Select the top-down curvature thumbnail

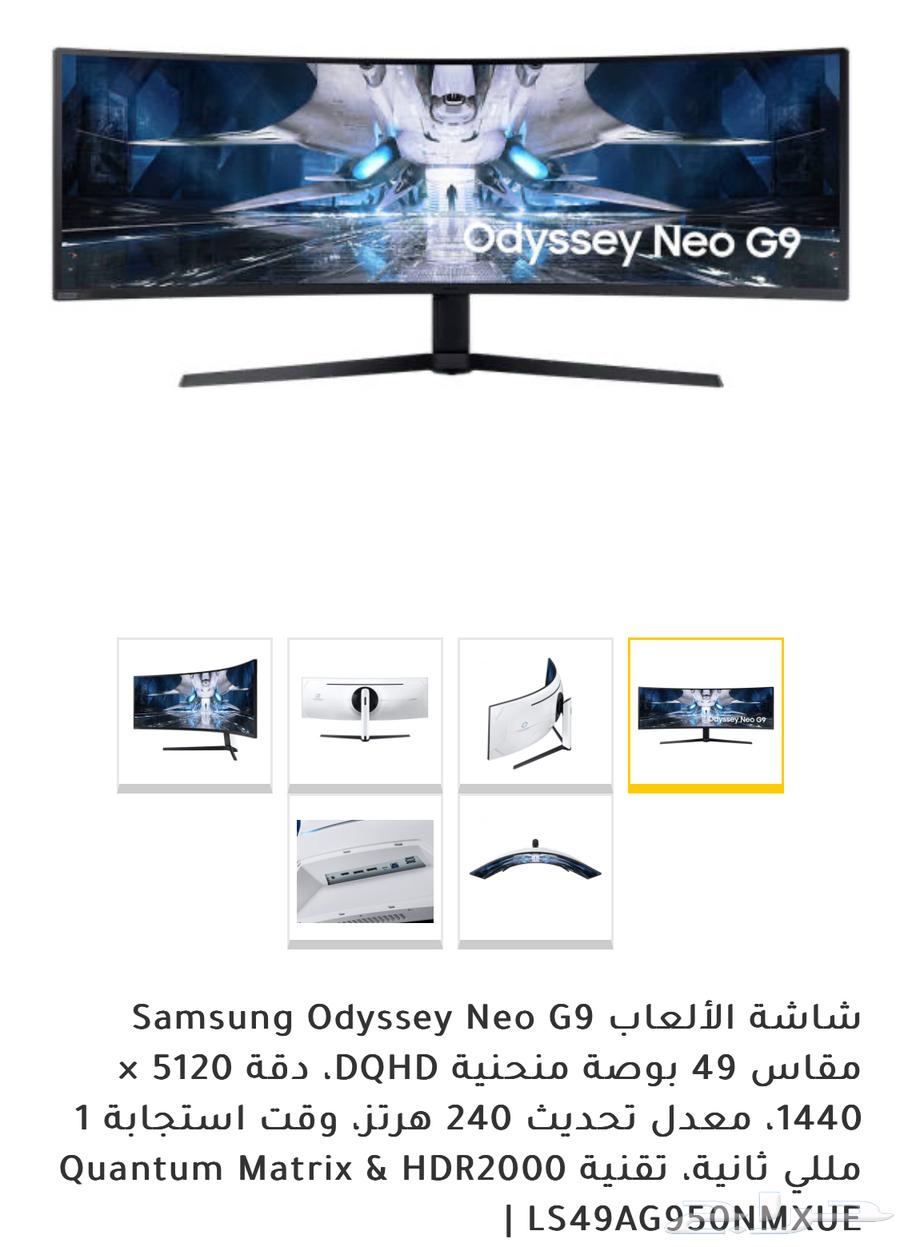[x=535, y=870]
